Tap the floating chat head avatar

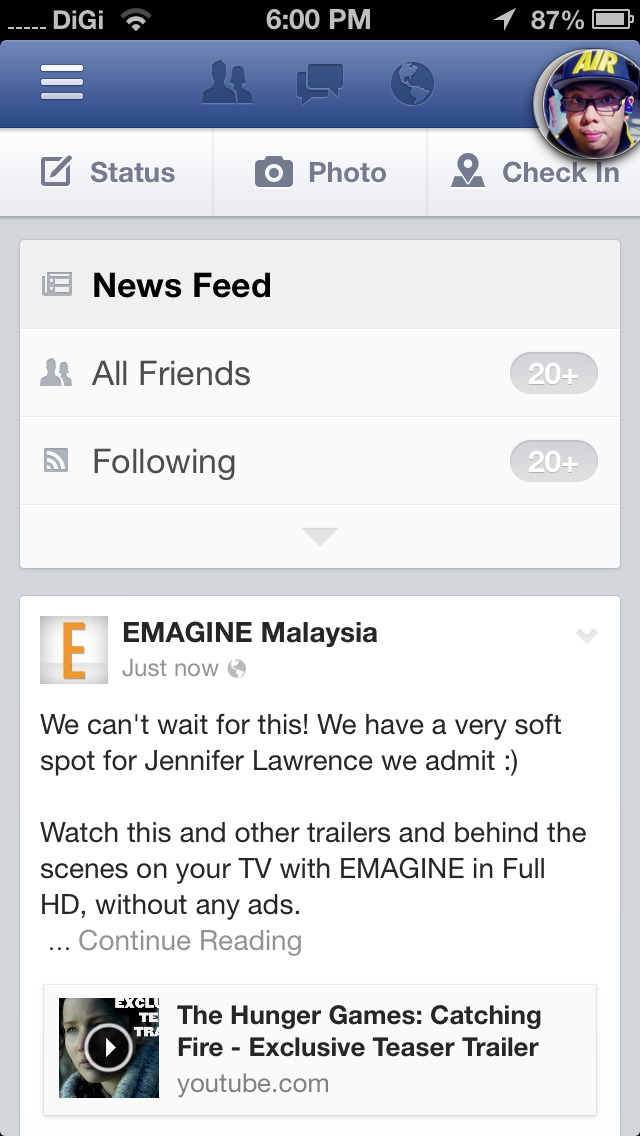click(x=589, y=104)
